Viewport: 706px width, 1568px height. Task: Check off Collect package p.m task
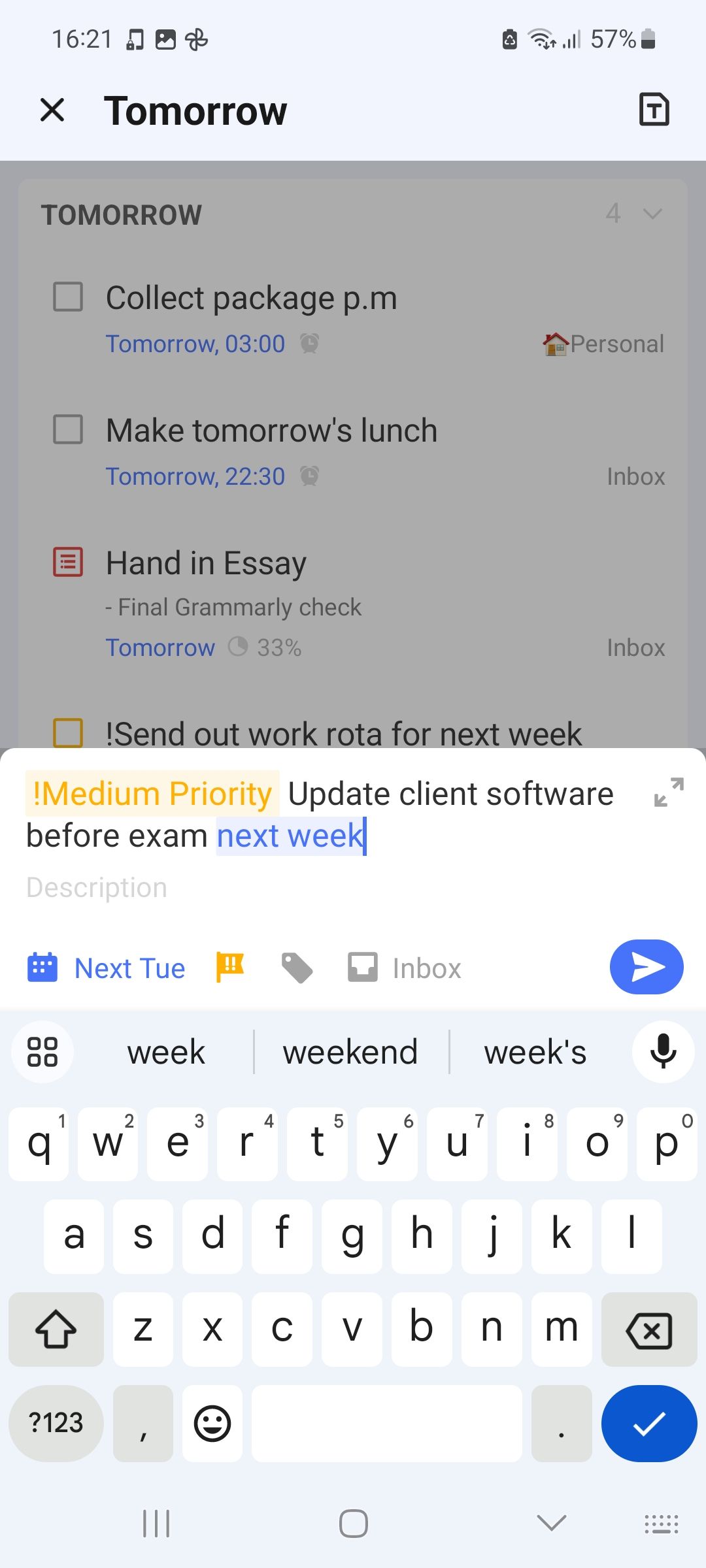[x=68, y=297]
